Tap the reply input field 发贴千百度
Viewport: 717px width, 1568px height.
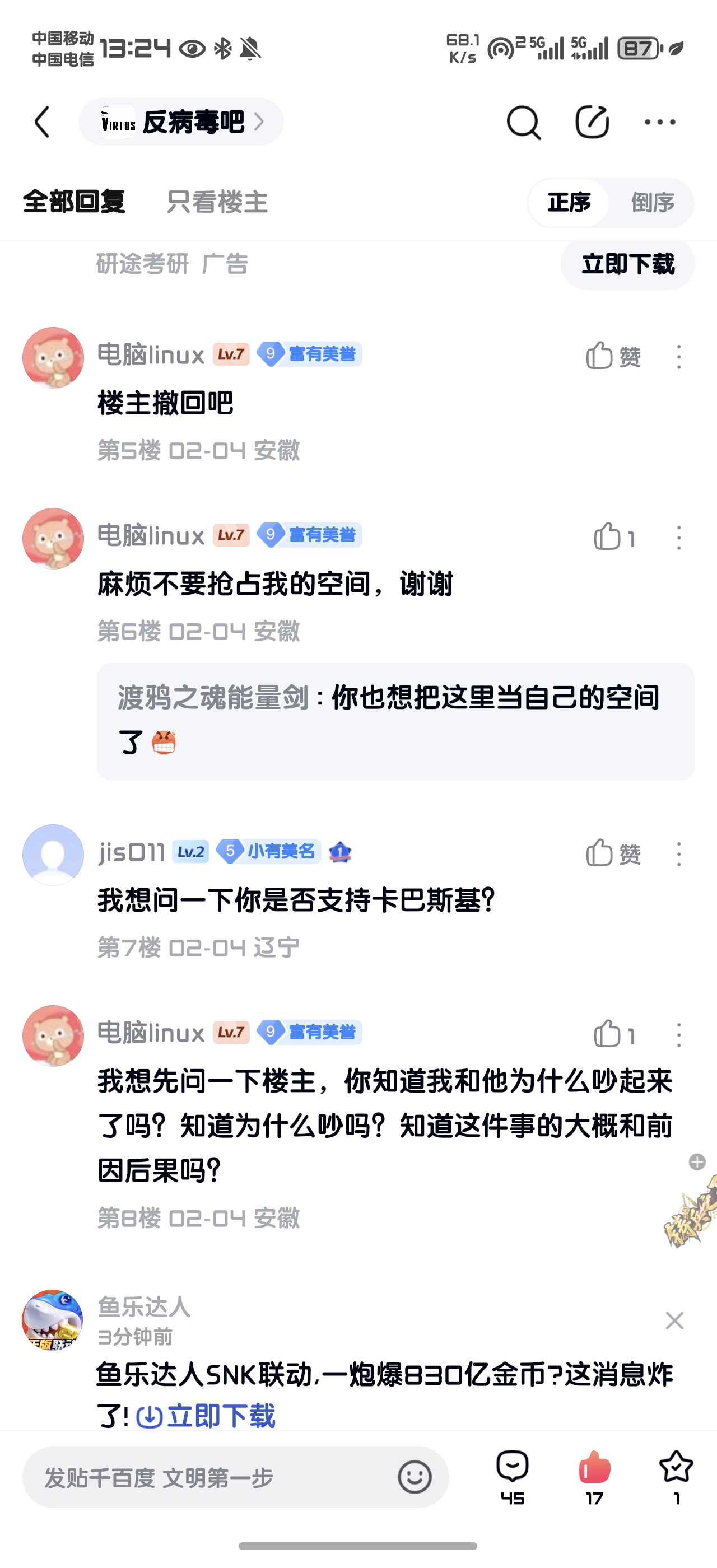point(207,1477)
